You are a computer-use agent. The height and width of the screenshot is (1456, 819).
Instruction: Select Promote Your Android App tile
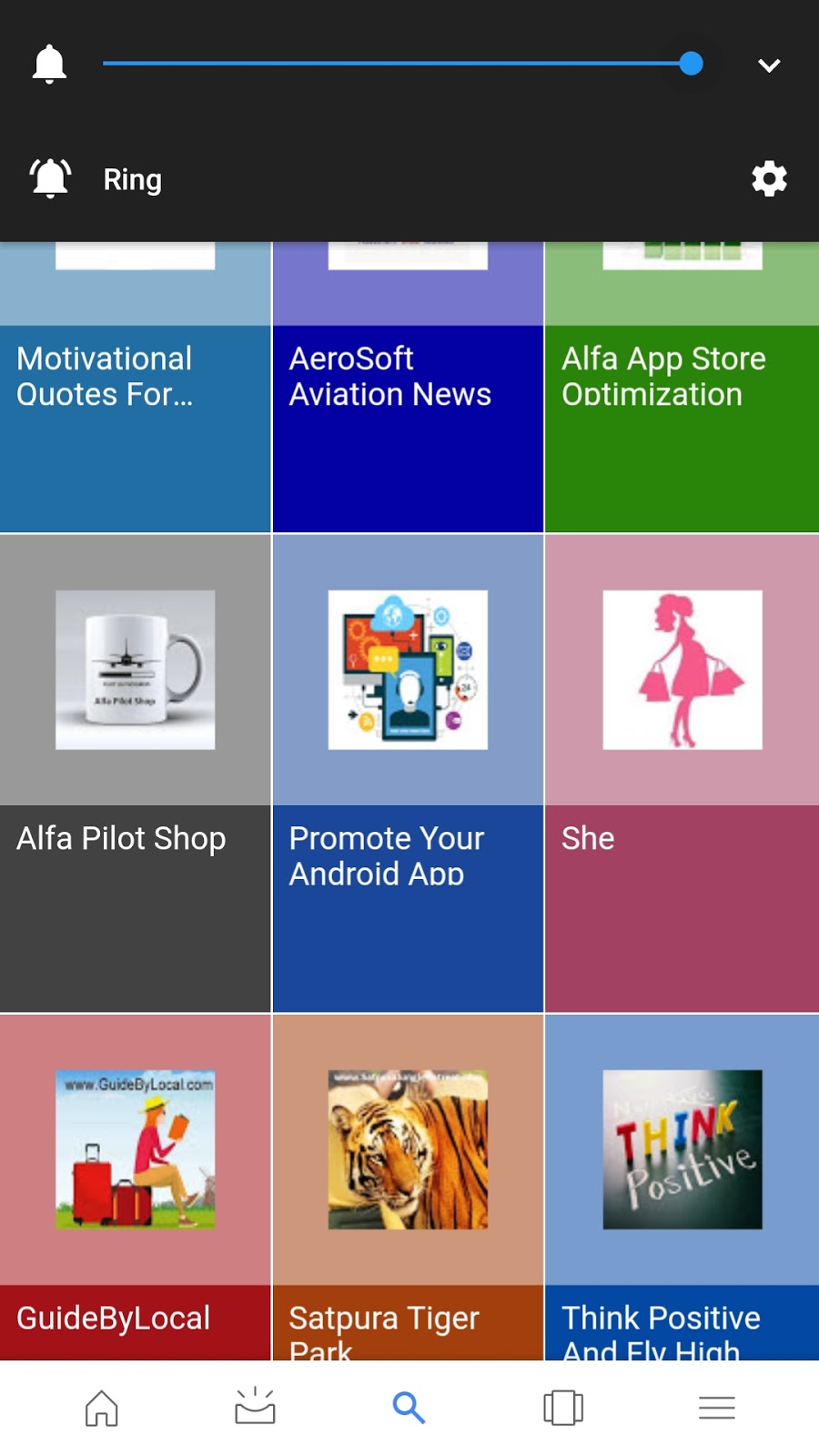(x=408, y=773)
